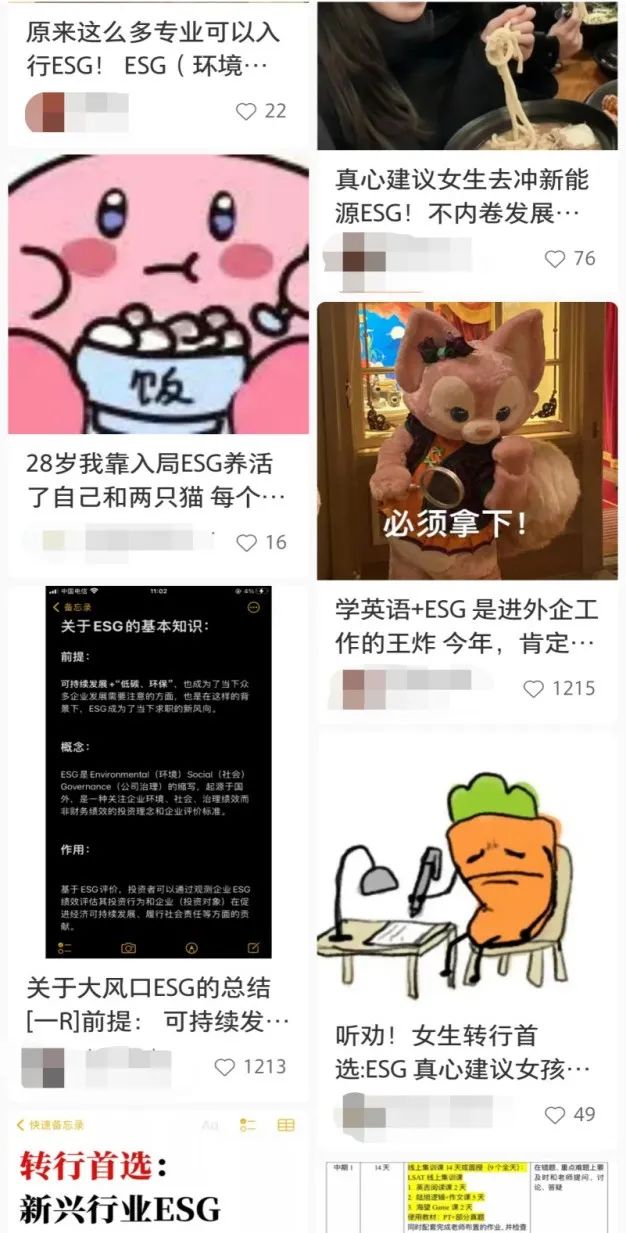
Task: Open the post 28岁我靠入局ESG养活了自己
Action: point(149,479)
